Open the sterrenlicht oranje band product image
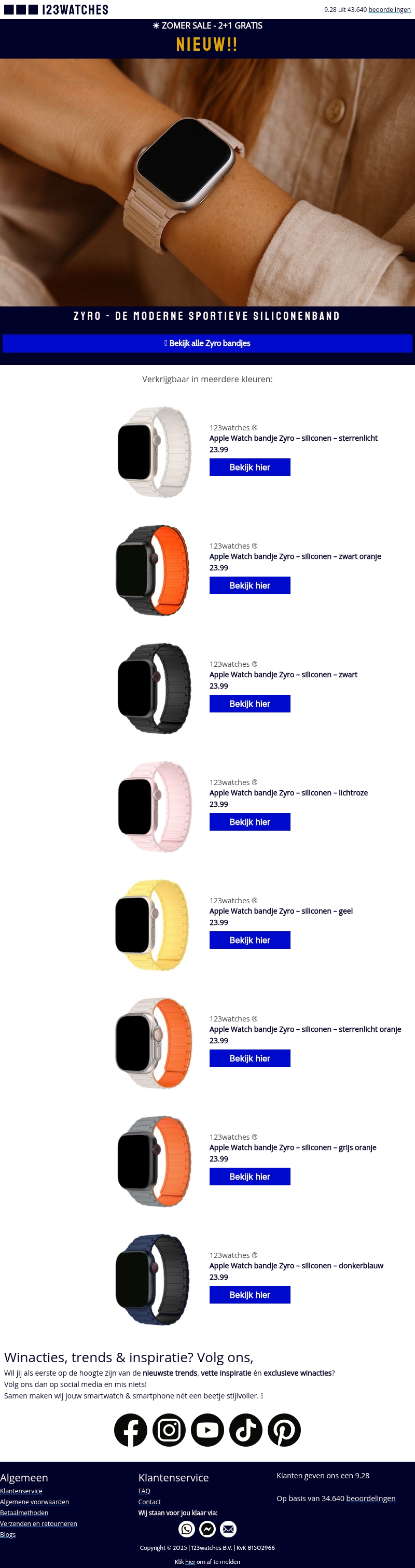 click(x=154, y=1043)
